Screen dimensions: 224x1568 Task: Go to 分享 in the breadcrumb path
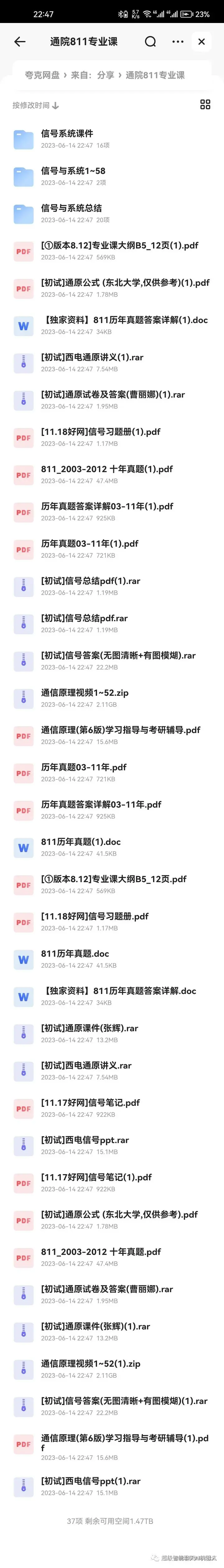[x=105, y=75]
